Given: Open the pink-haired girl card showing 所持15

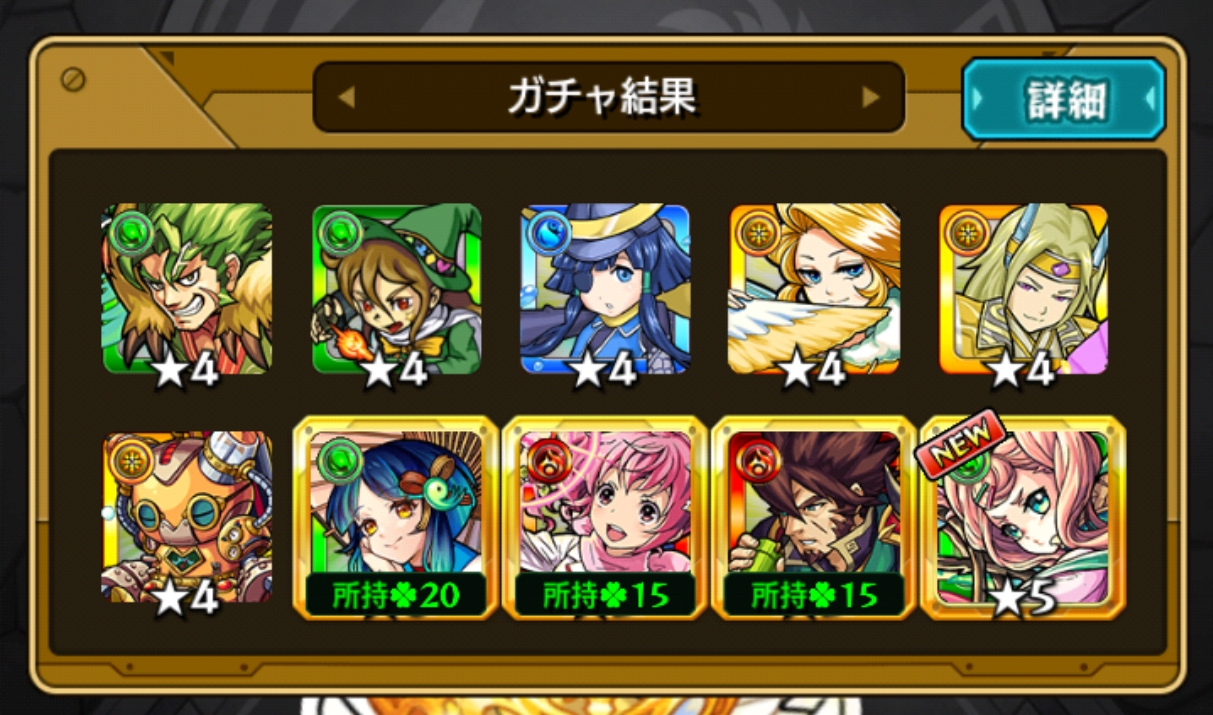Looking at the screenshot, I should point(605,516).
